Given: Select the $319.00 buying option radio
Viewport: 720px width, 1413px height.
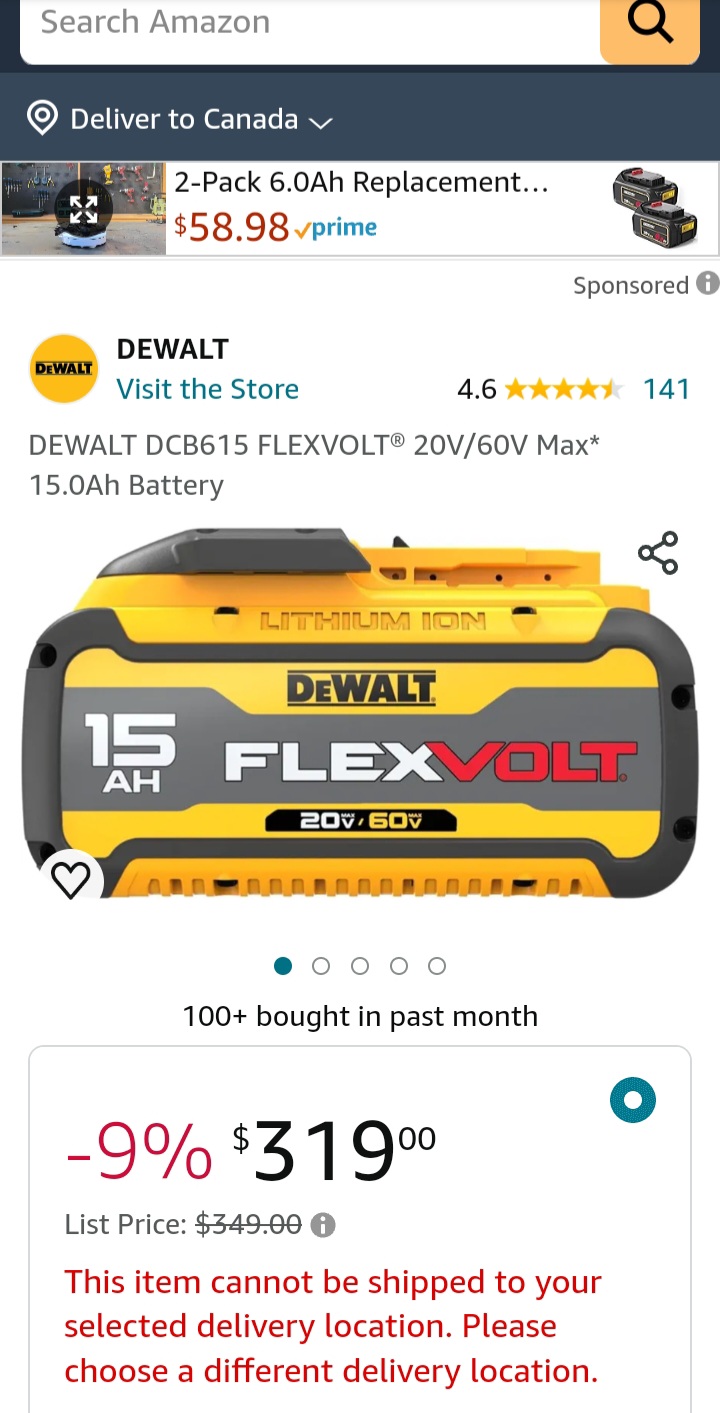Looking at the screenshot, I should [x=632, y=1101].
